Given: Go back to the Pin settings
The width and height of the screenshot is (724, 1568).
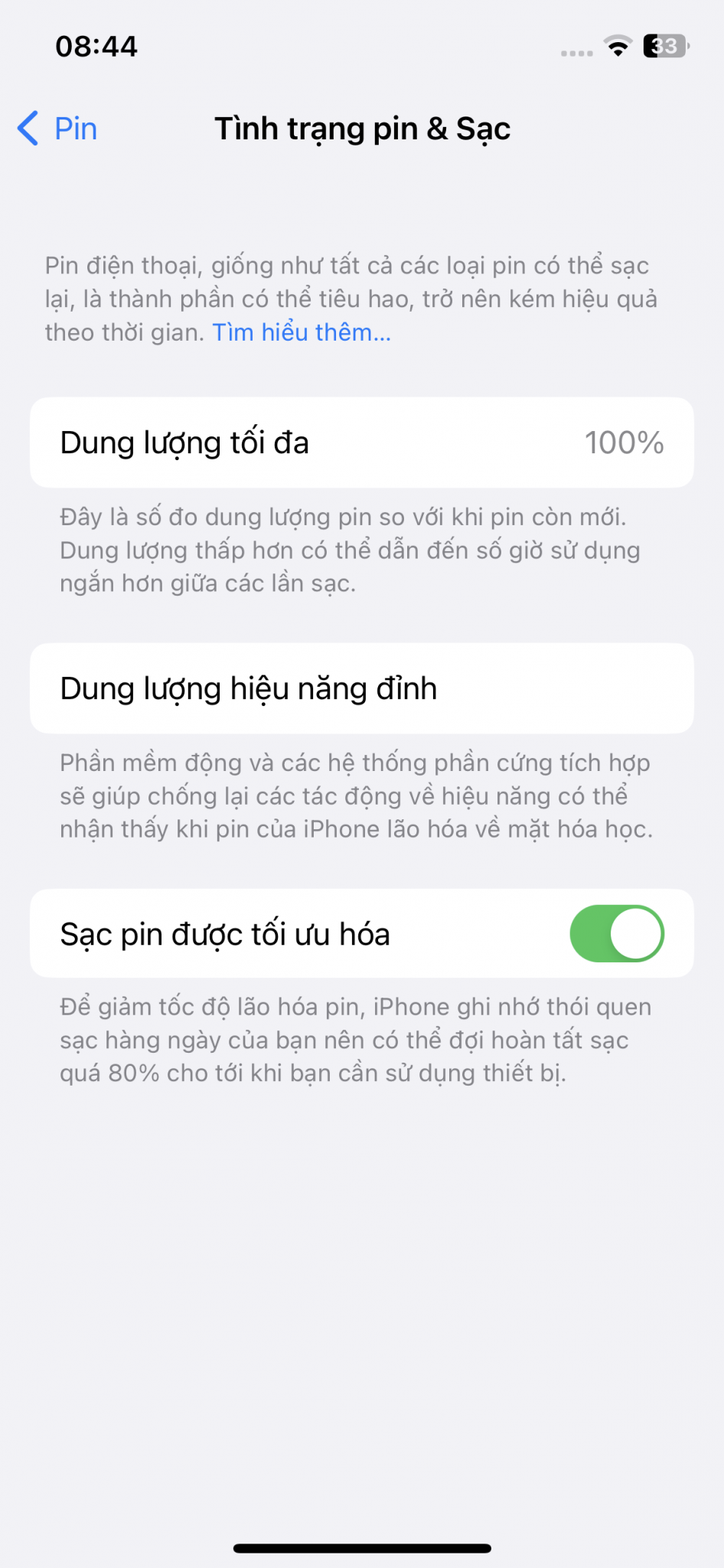Looking at the screenshot, I should click(x=58, y=129).
